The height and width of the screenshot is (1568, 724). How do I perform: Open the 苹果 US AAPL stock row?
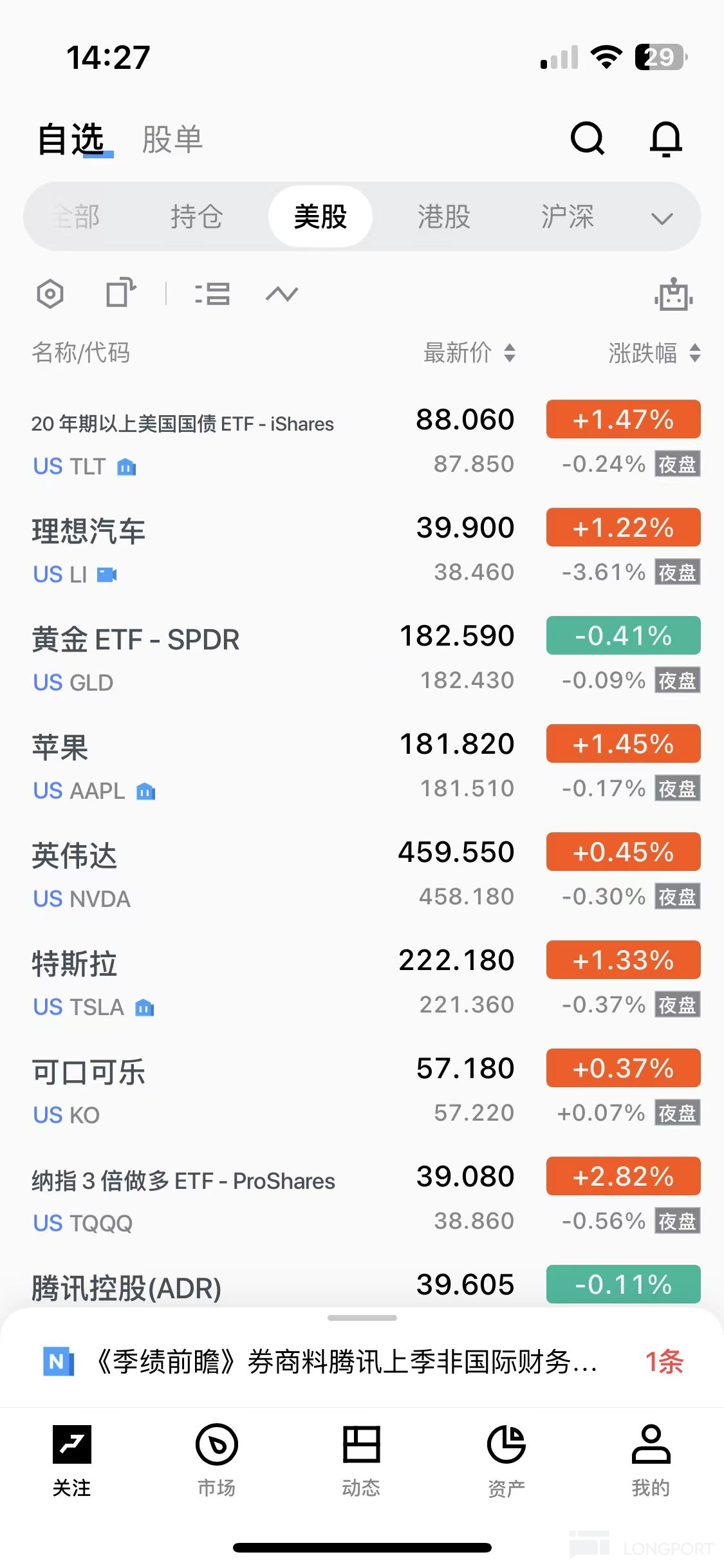click(x=193, y=767)
